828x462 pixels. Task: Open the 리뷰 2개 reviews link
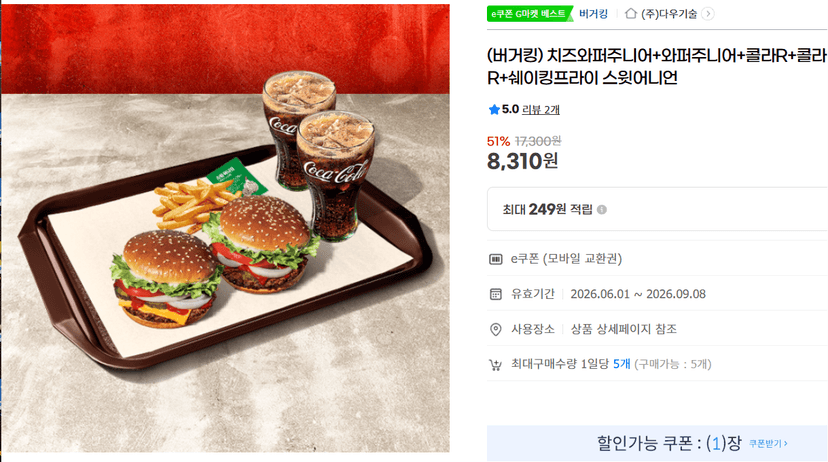[x=541, y=110]
